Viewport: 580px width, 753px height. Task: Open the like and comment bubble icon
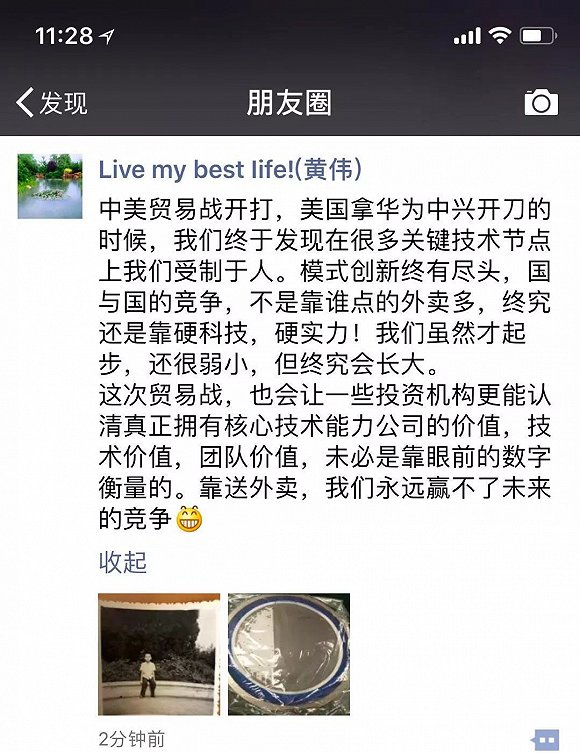click(545, 740)
